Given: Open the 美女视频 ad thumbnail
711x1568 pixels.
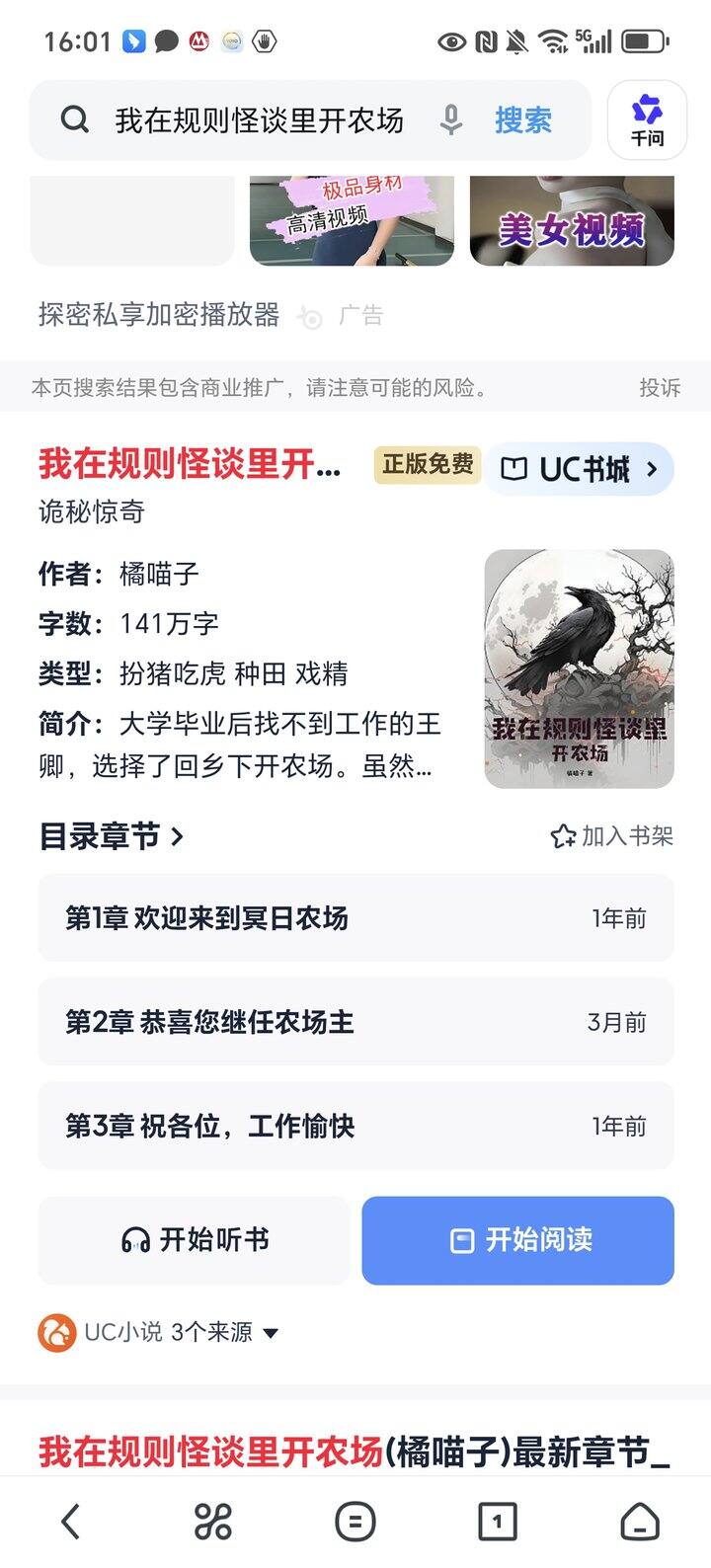Looking at the screenshot, I should coord(572,222).
